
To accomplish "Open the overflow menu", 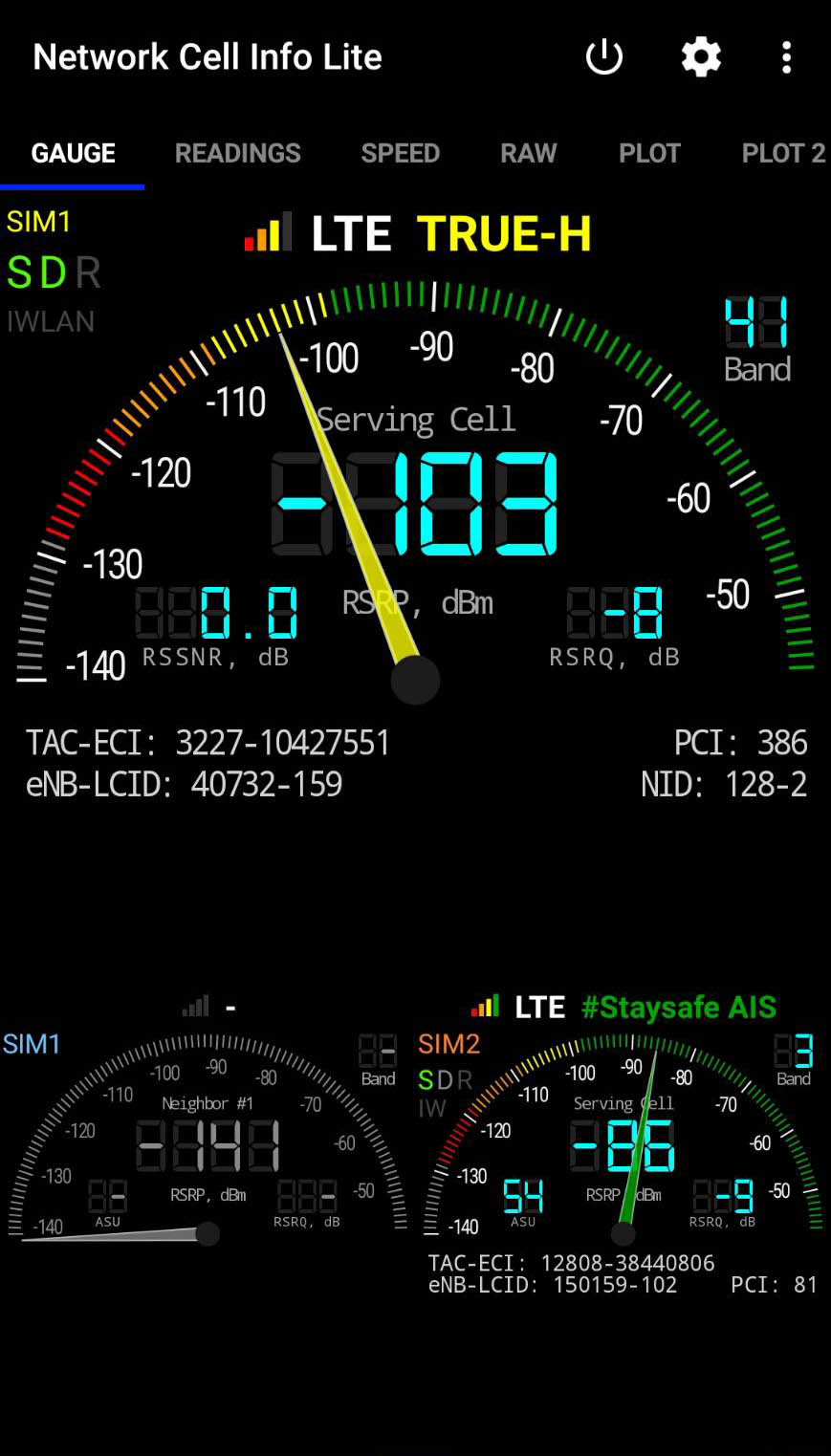I will coord(786,57).
